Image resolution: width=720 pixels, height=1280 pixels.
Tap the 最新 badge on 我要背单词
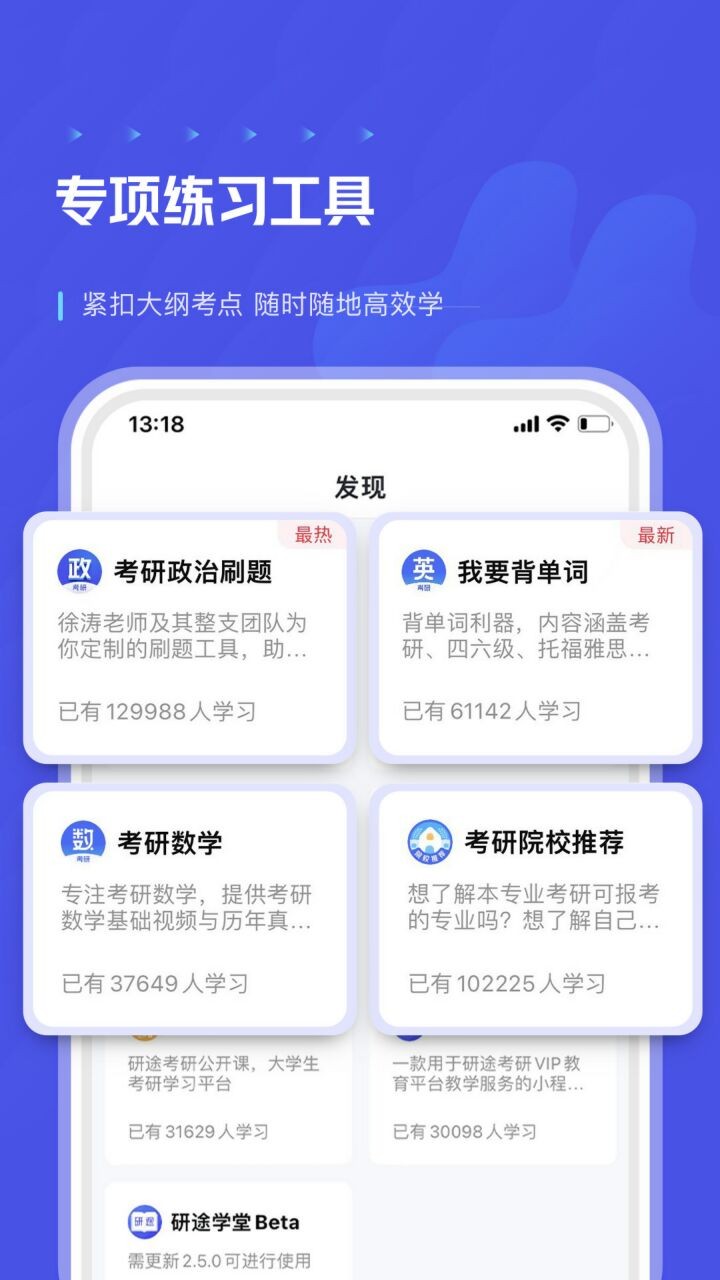tap(655, 537)
